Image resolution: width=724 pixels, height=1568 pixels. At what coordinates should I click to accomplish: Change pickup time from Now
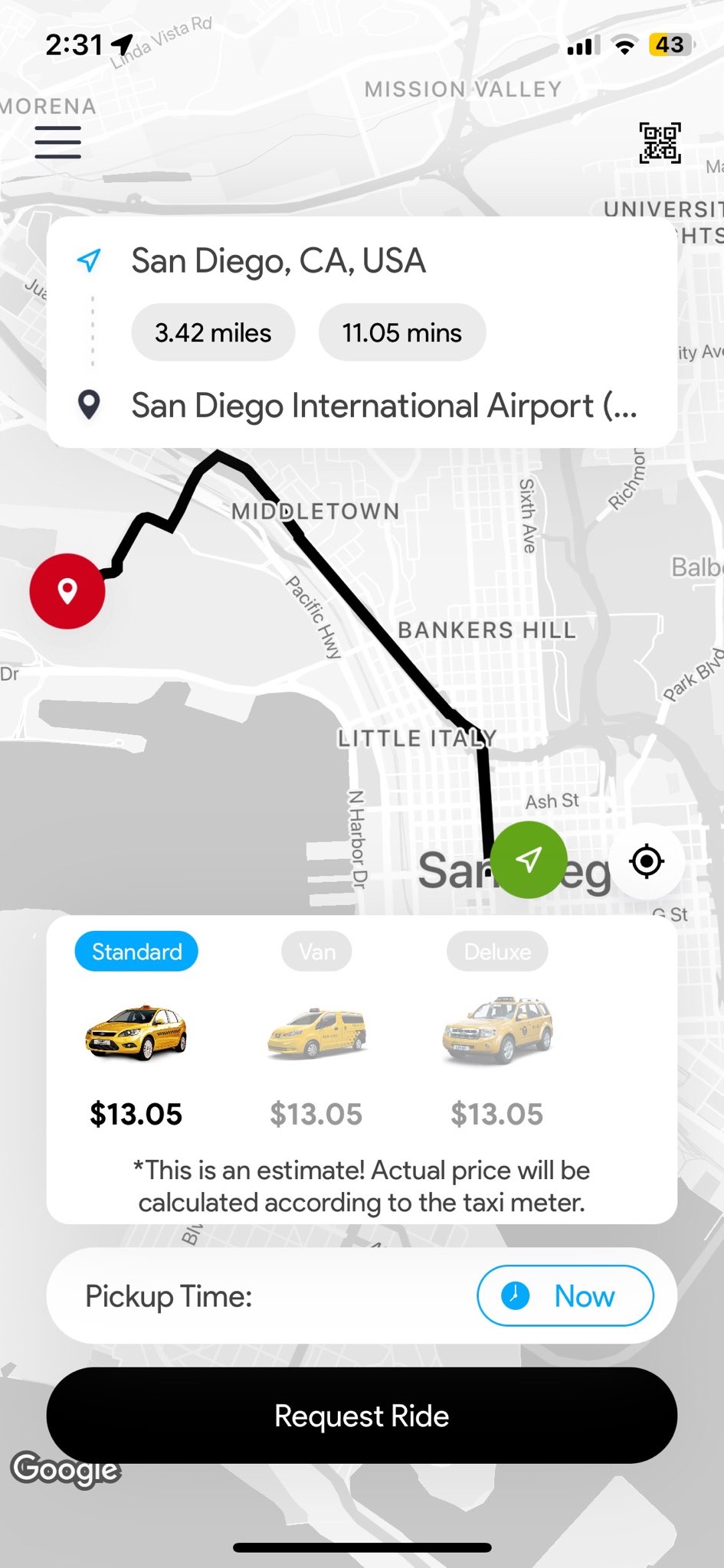pyautogui.click(x=565, y=1295)
